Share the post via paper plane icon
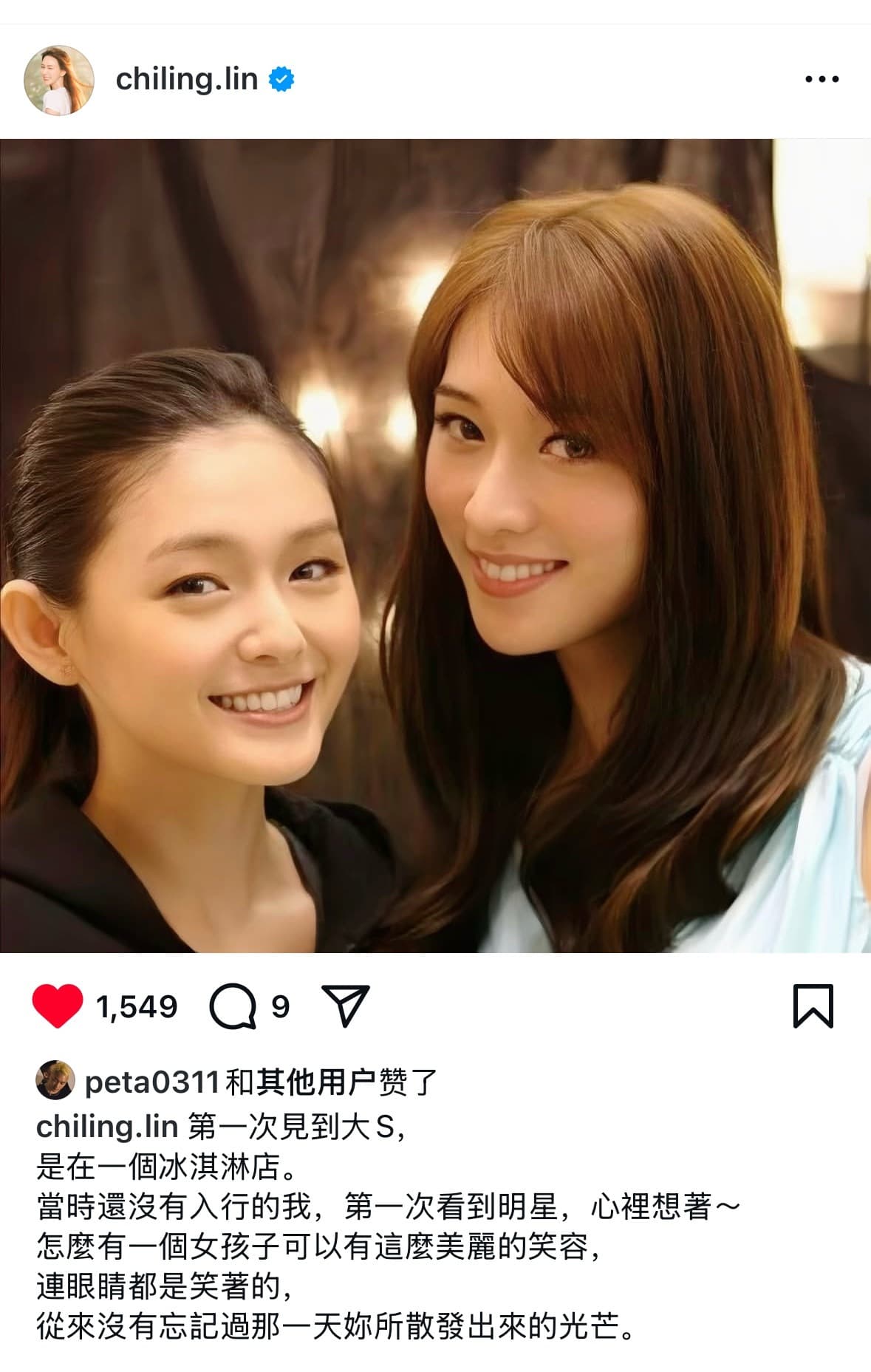 pyautogui.click(x=345, y=1006)
